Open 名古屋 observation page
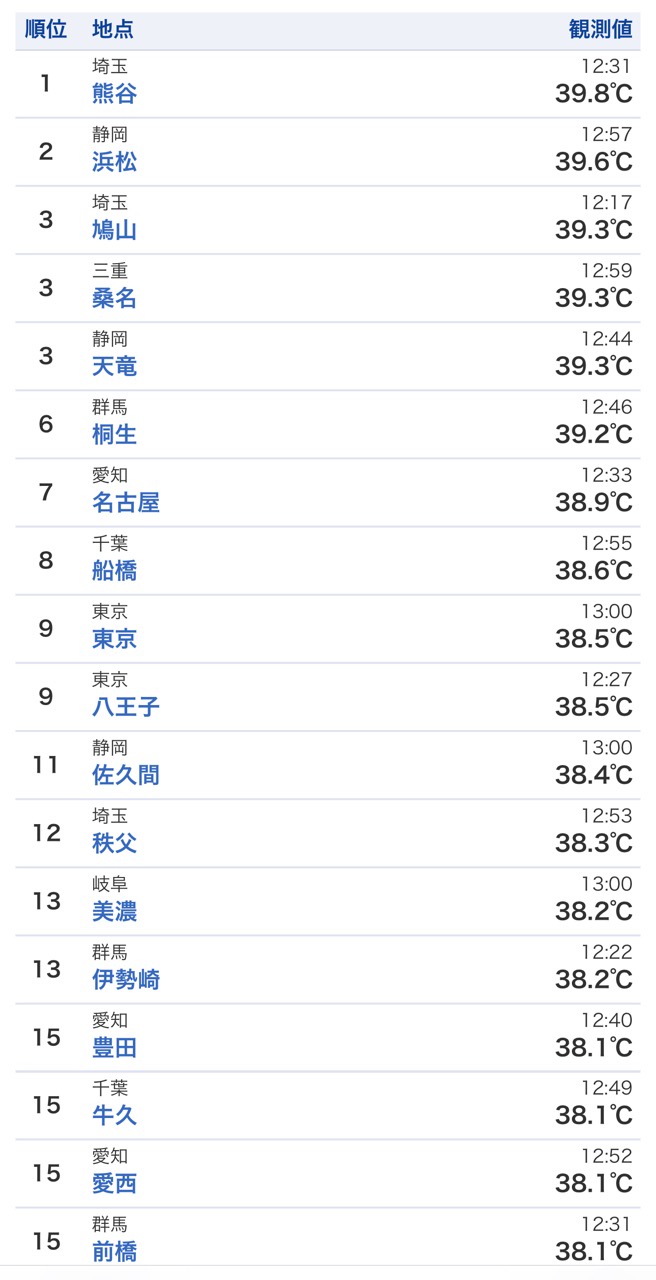The image size is (656, 1280). 126,502
